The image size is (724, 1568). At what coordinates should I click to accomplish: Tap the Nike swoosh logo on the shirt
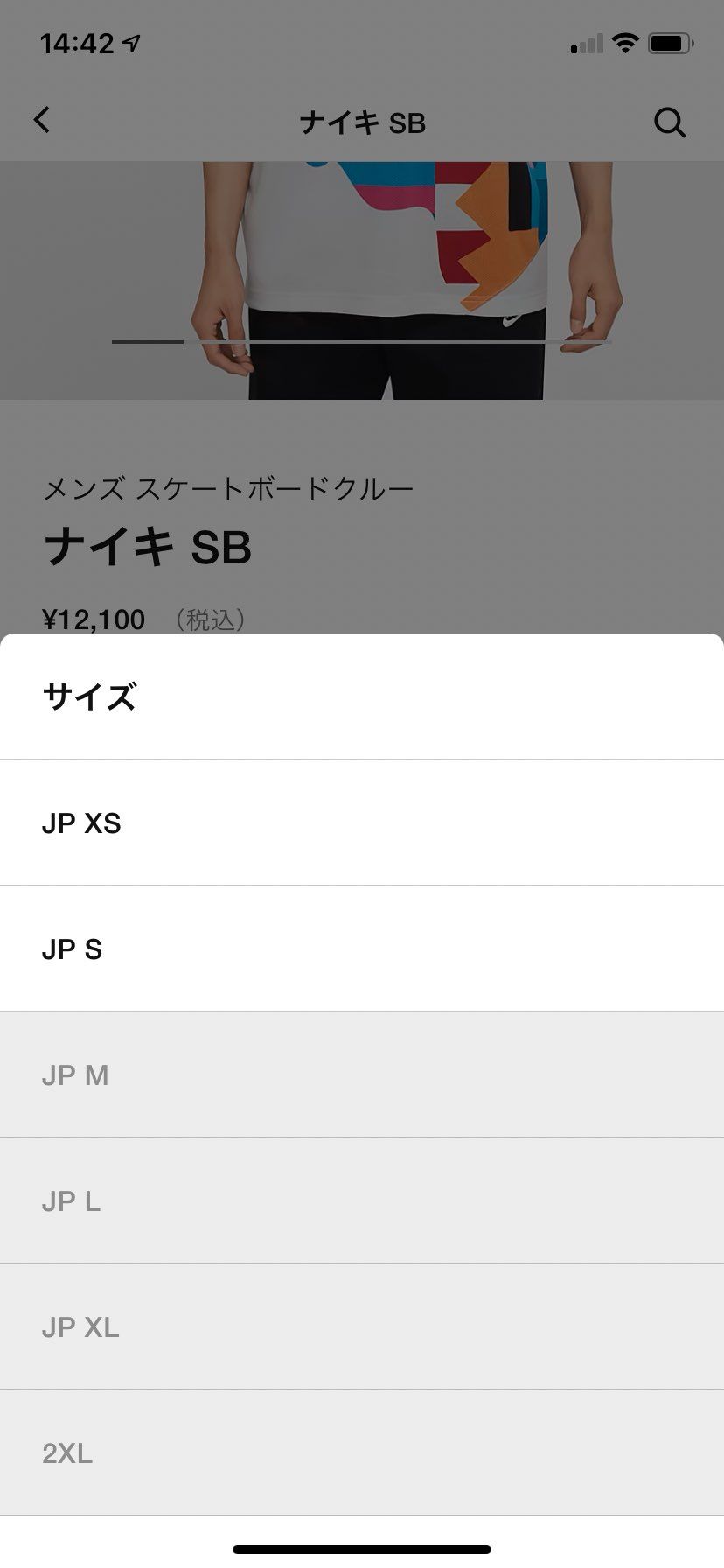pyautogui.click(x=508, y=322)
